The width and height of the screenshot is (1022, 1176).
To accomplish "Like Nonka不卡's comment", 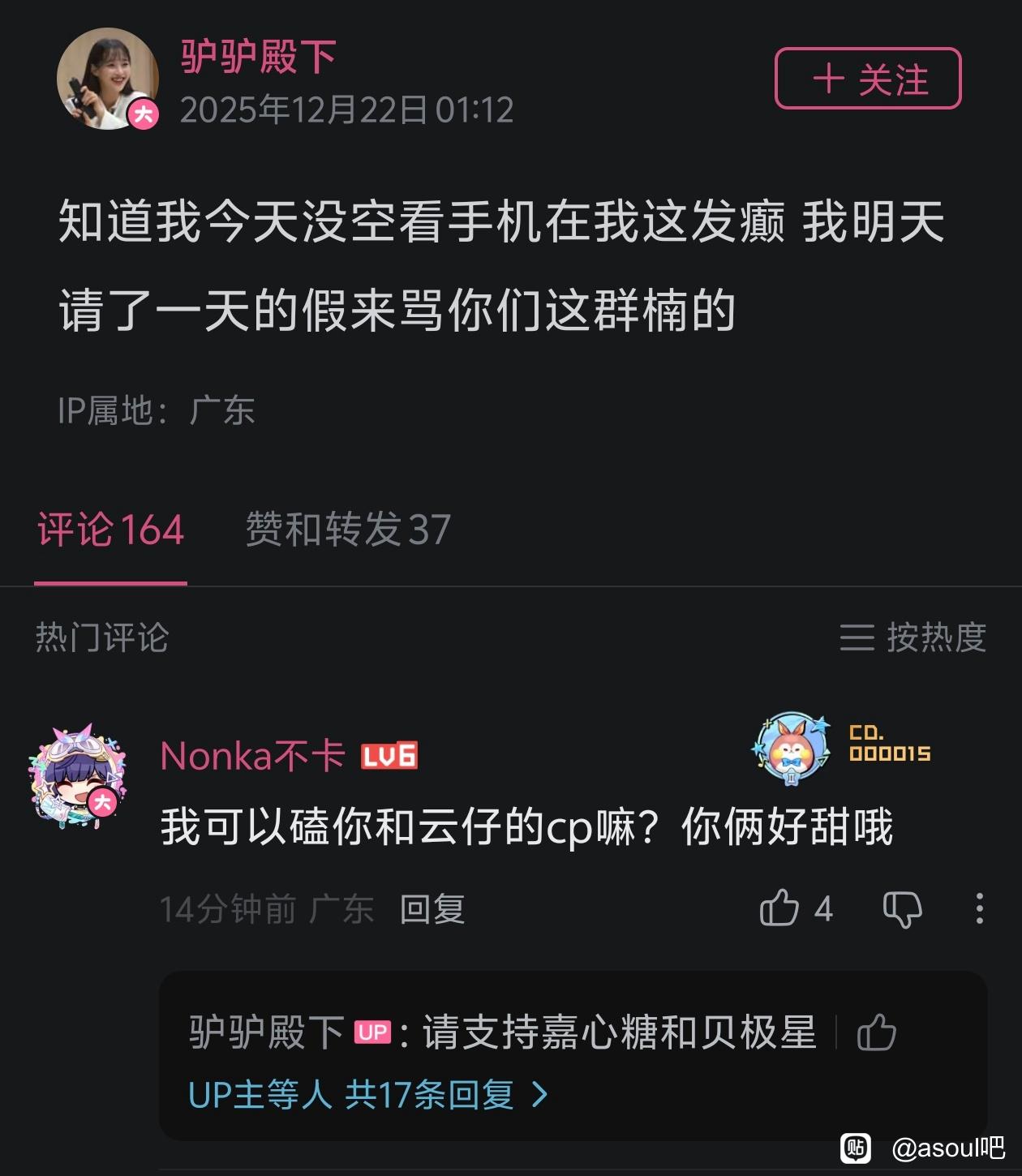I will 779,908.
